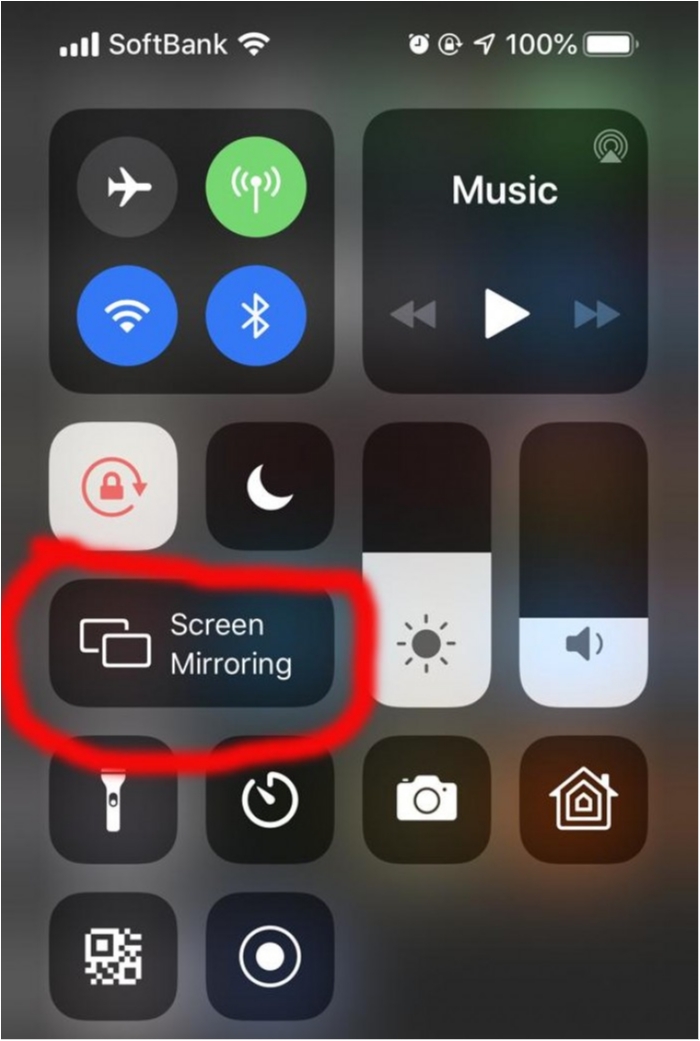Open the timer
The height and width of the screenshot is (1041, 700).
click(270, 800)
